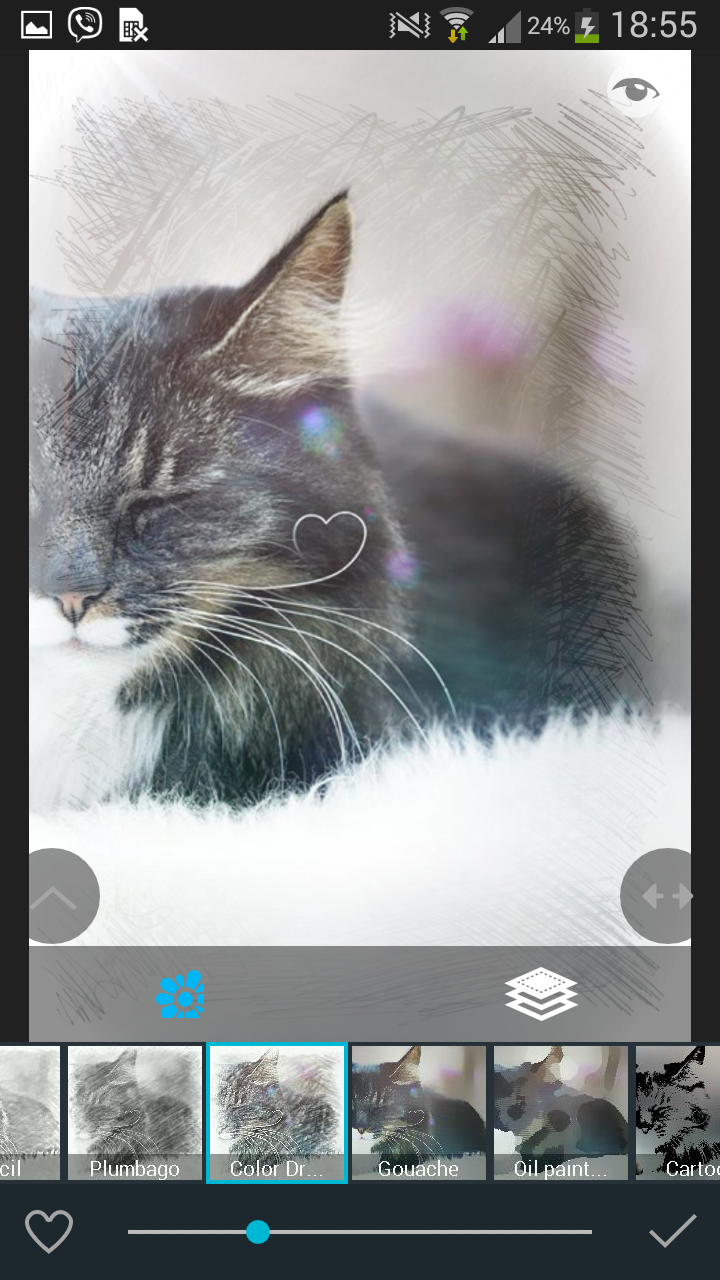Switch to the blue effects flower tab

pos(181,994)
